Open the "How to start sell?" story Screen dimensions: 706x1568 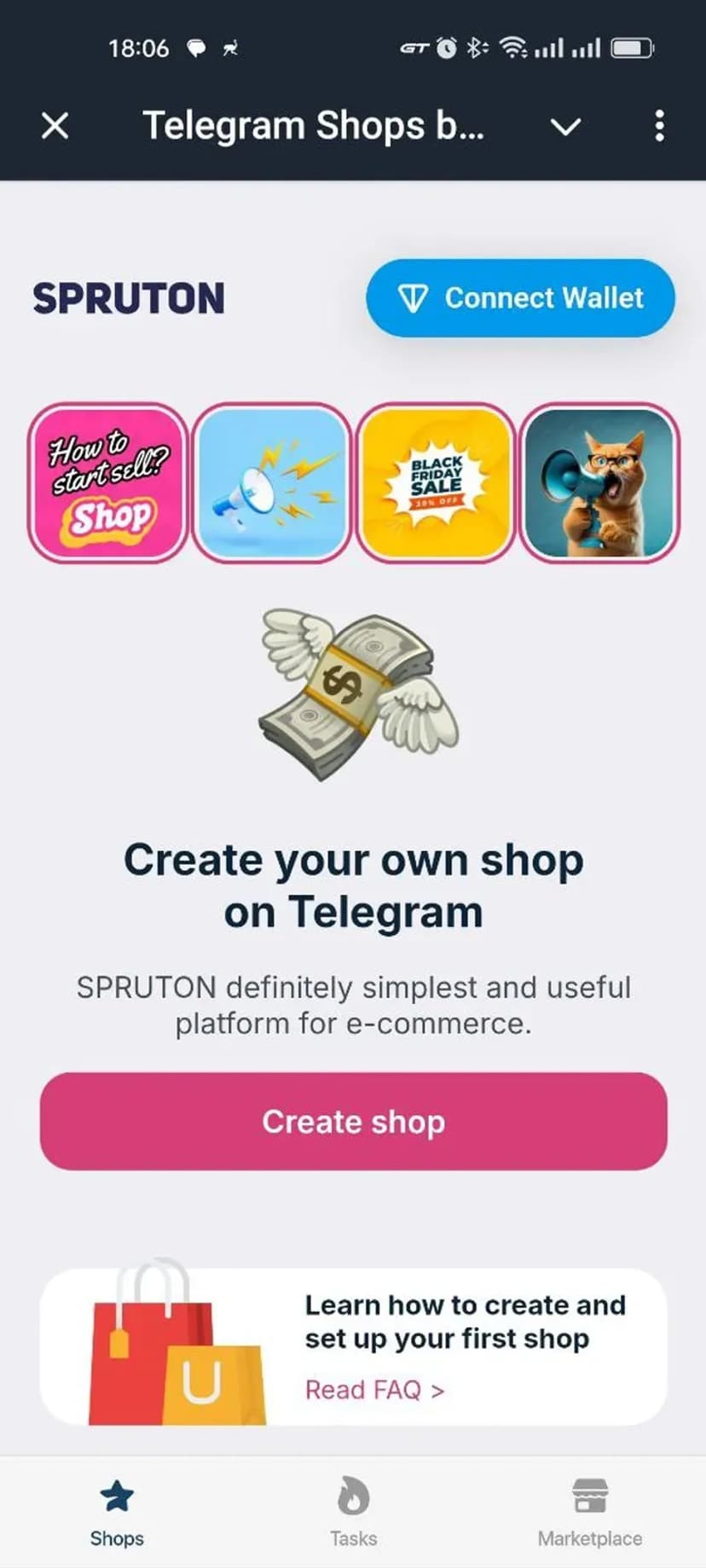[108, 483]
